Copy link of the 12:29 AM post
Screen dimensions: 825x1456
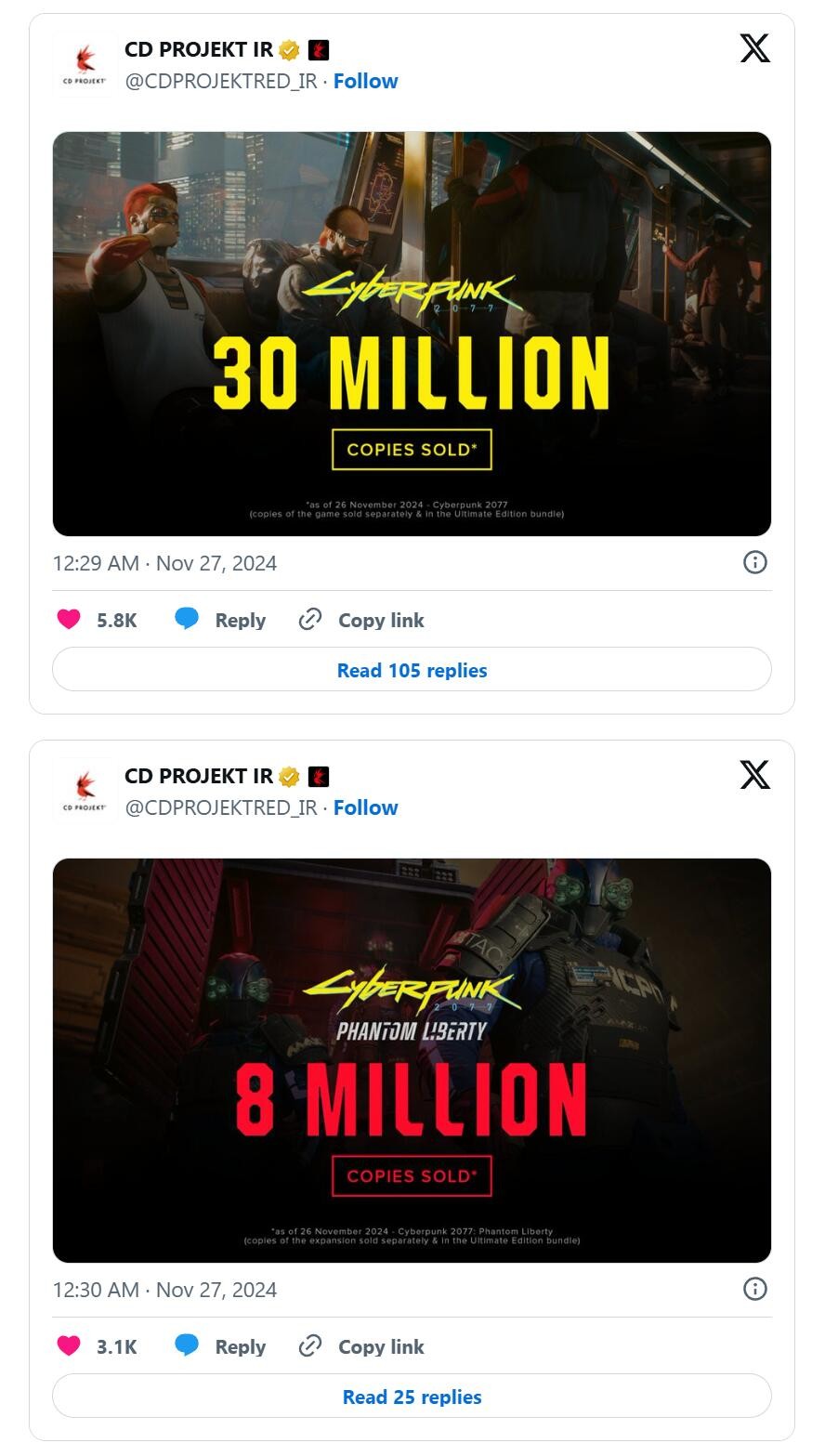click(x=361, y=620)
